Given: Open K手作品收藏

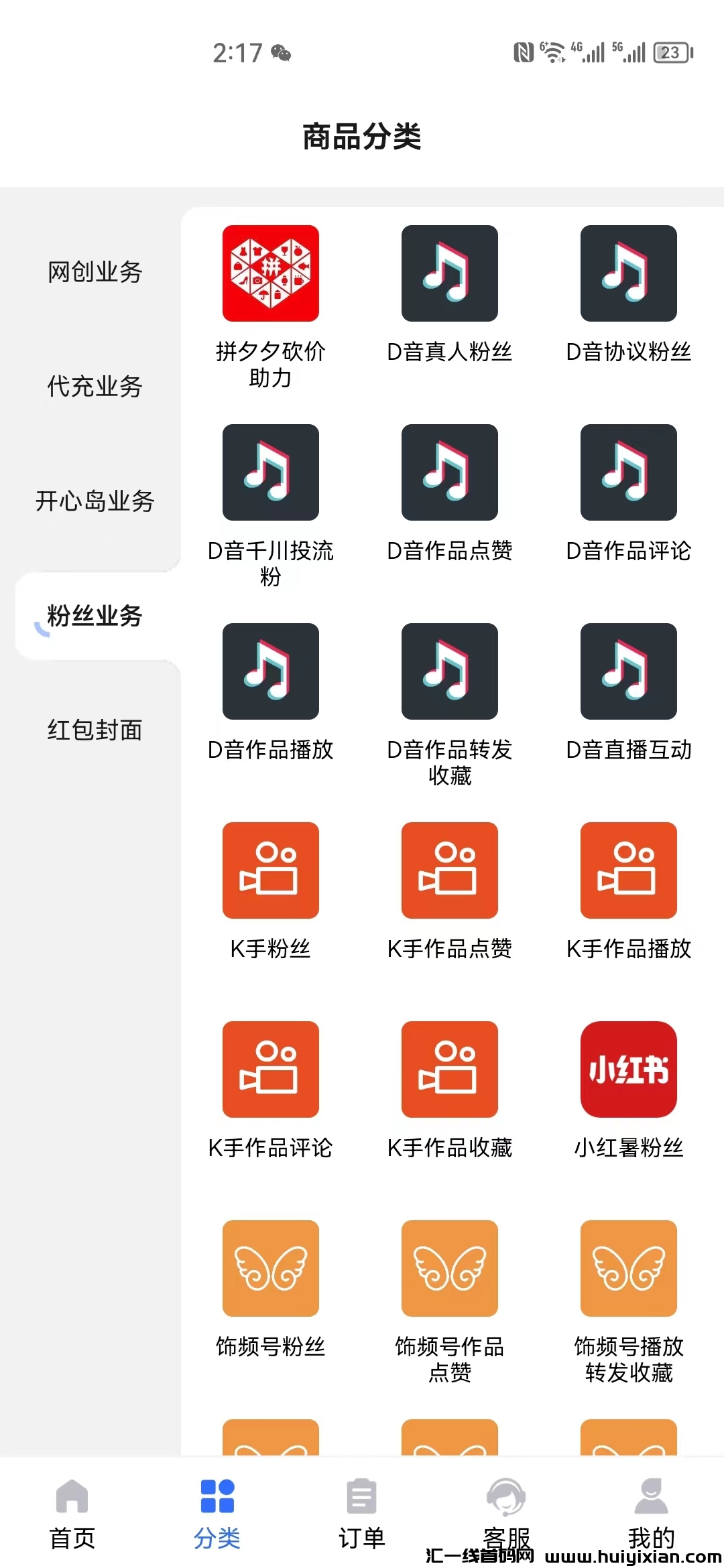Looking at the screenshot, I should (450, 1070).
